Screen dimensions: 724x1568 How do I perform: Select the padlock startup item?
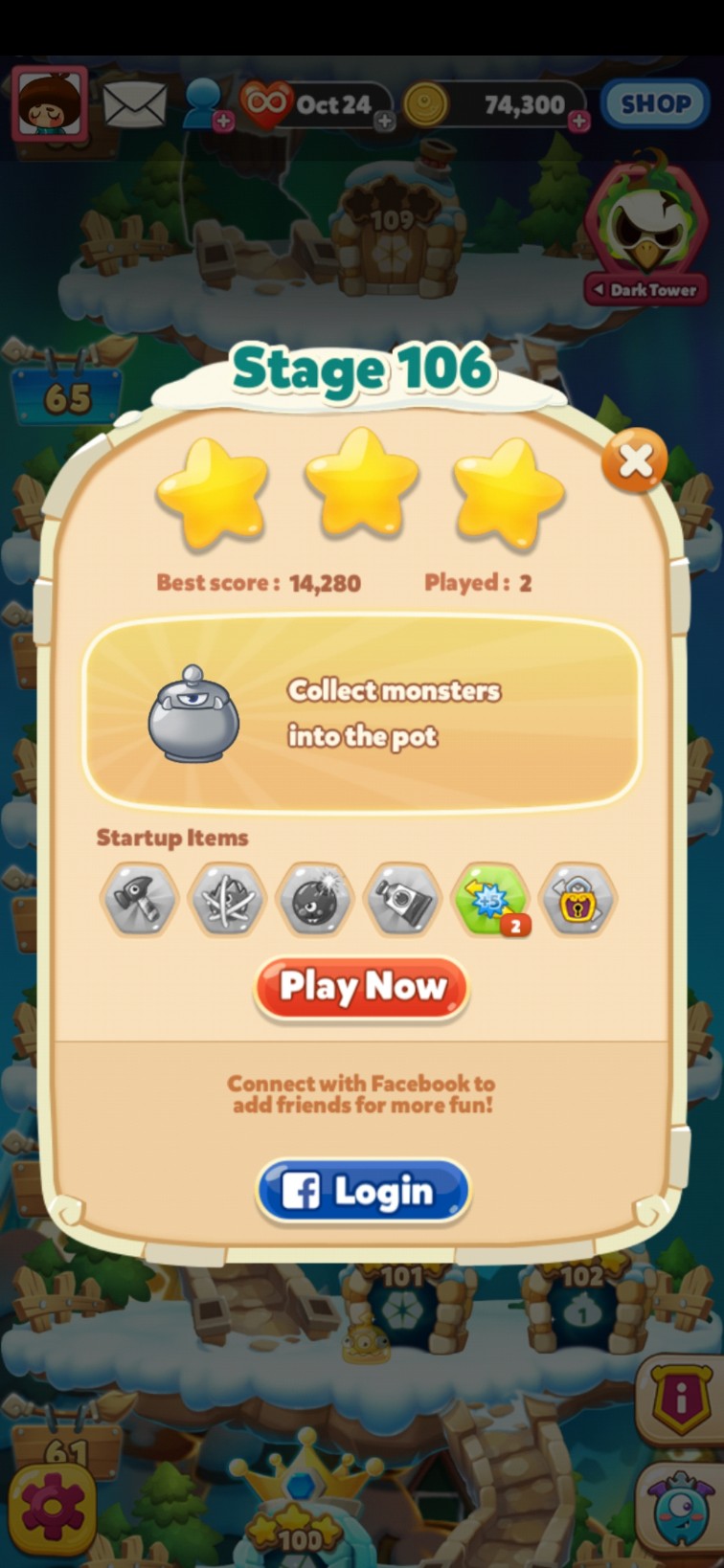(578, 899)
